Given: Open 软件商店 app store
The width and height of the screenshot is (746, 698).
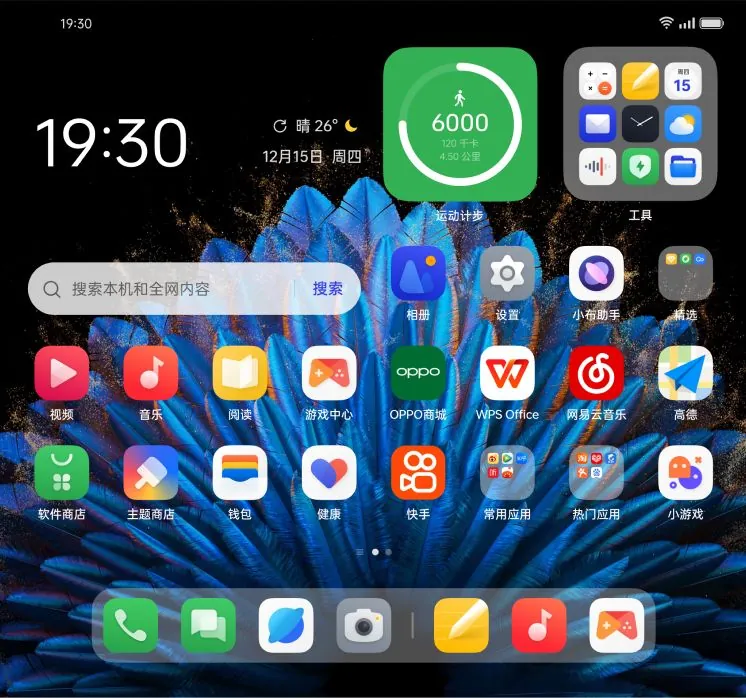Looking at the screenshot, I should [61, 473].
